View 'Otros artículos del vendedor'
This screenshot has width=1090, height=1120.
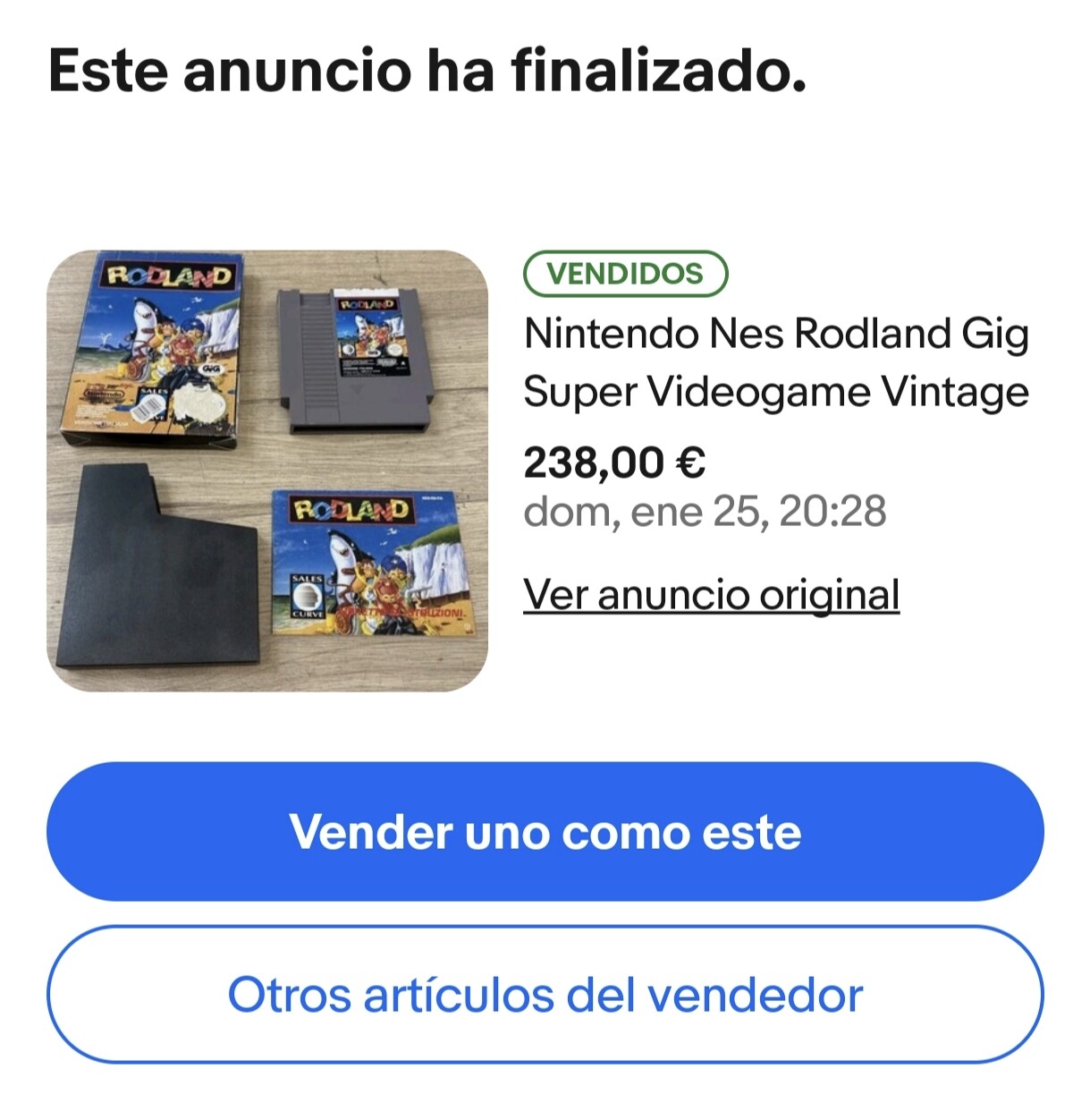click(x=545, y=995)
